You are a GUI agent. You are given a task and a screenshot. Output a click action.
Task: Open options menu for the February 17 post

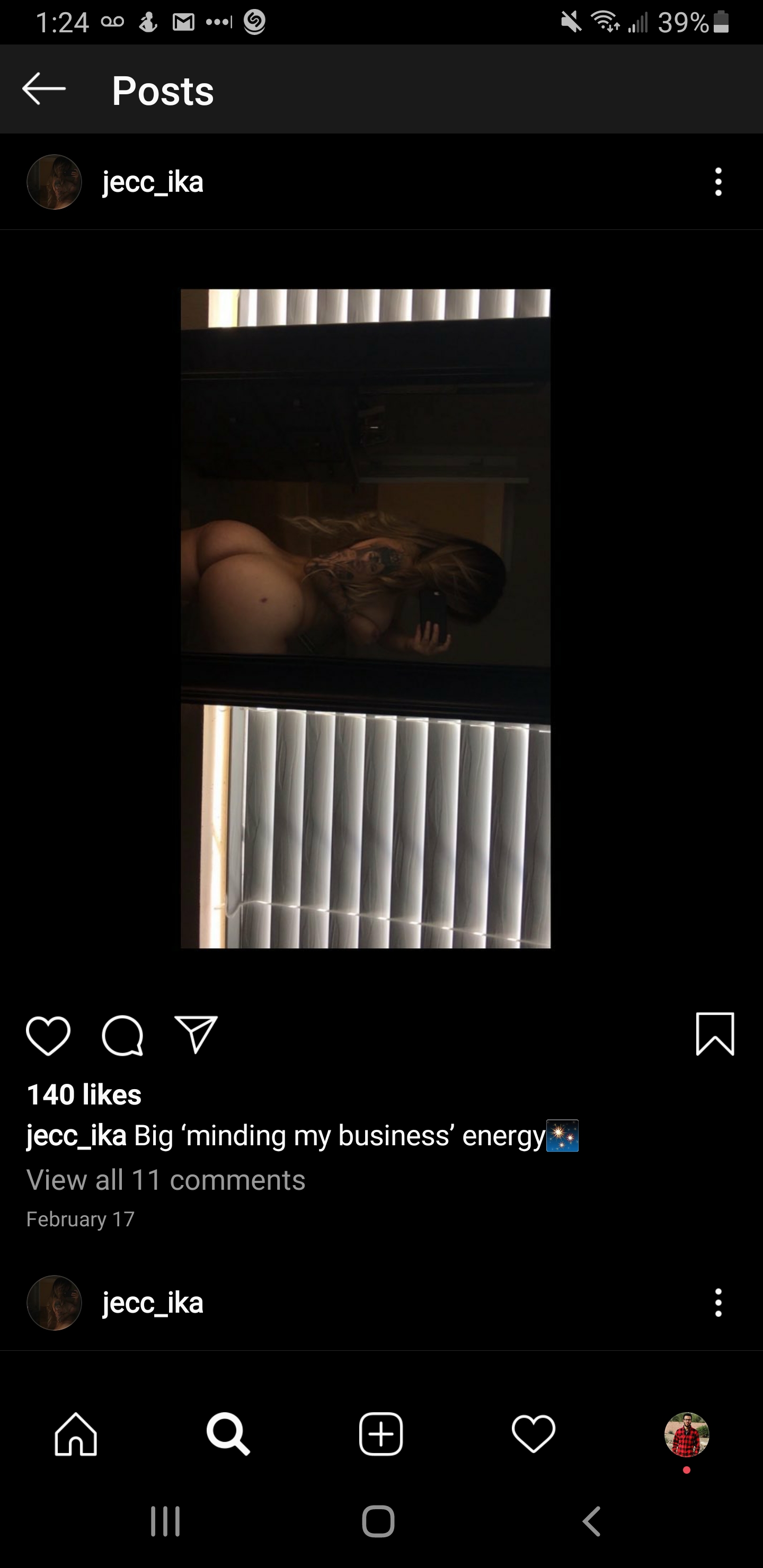tap(718, 182)
